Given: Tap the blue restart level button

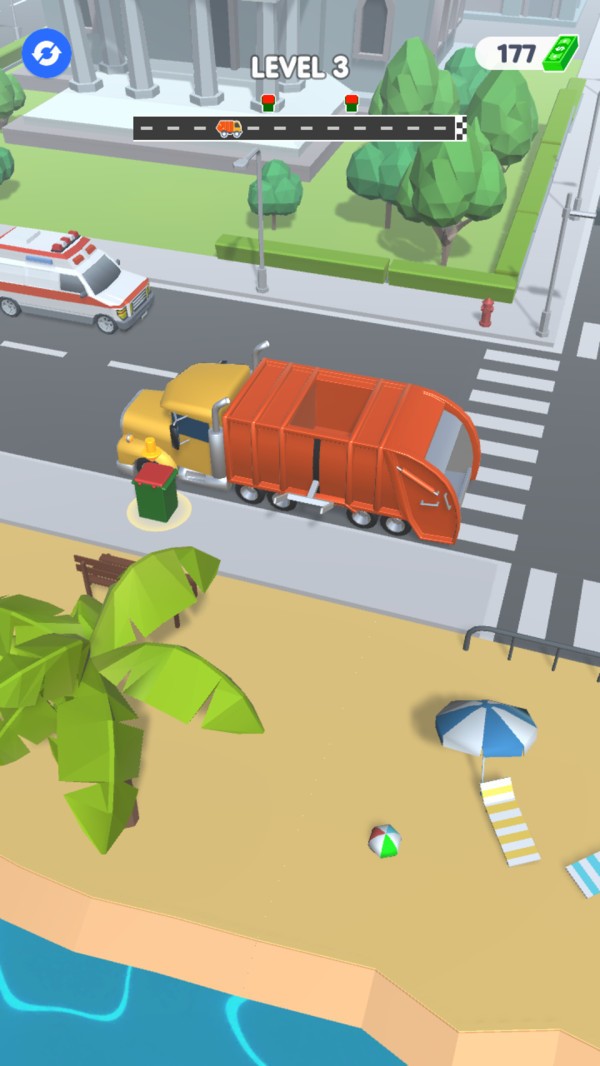Looking at the screenshot, I should point(46,53).
